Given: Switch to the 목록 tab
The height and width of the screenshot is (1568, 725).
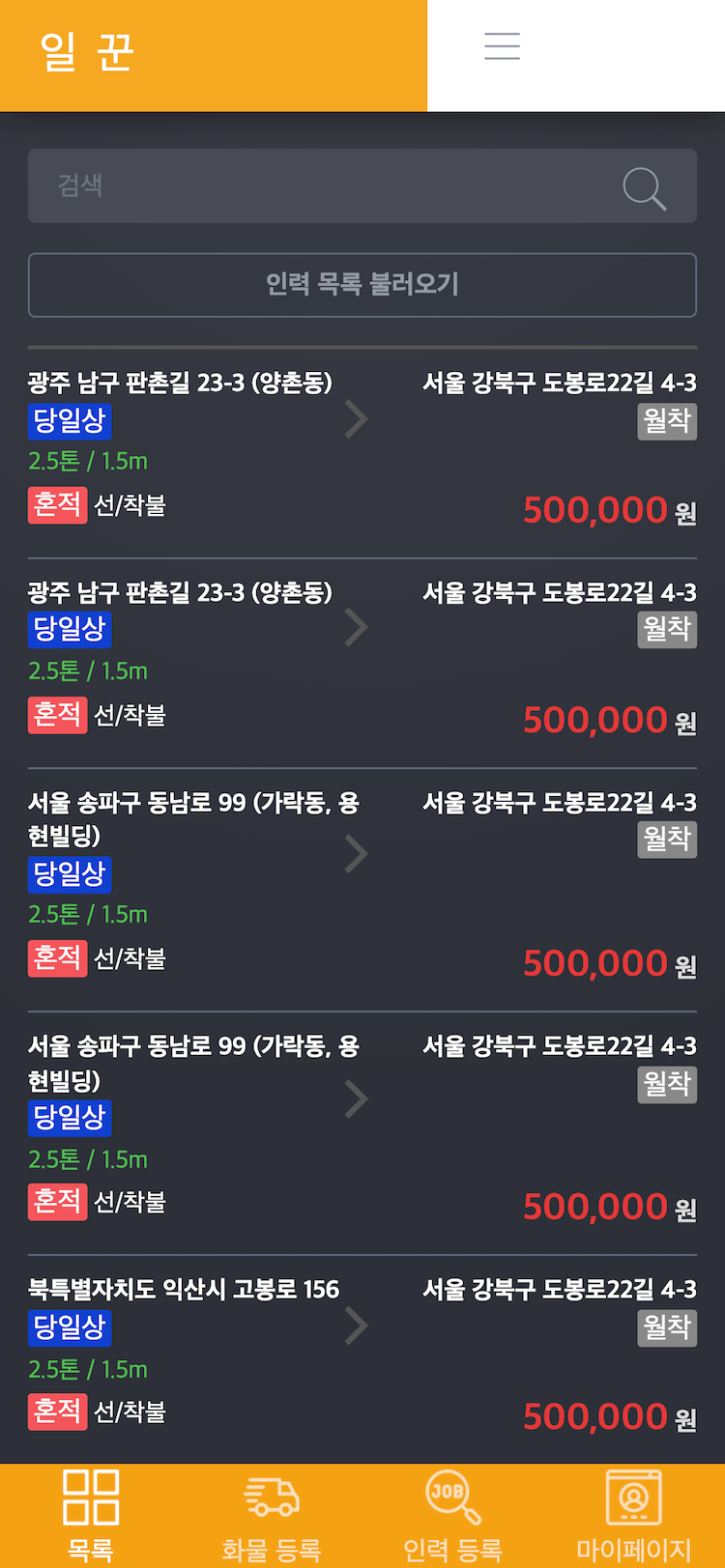Looking at the screenshot, I should coord(90,1515).
